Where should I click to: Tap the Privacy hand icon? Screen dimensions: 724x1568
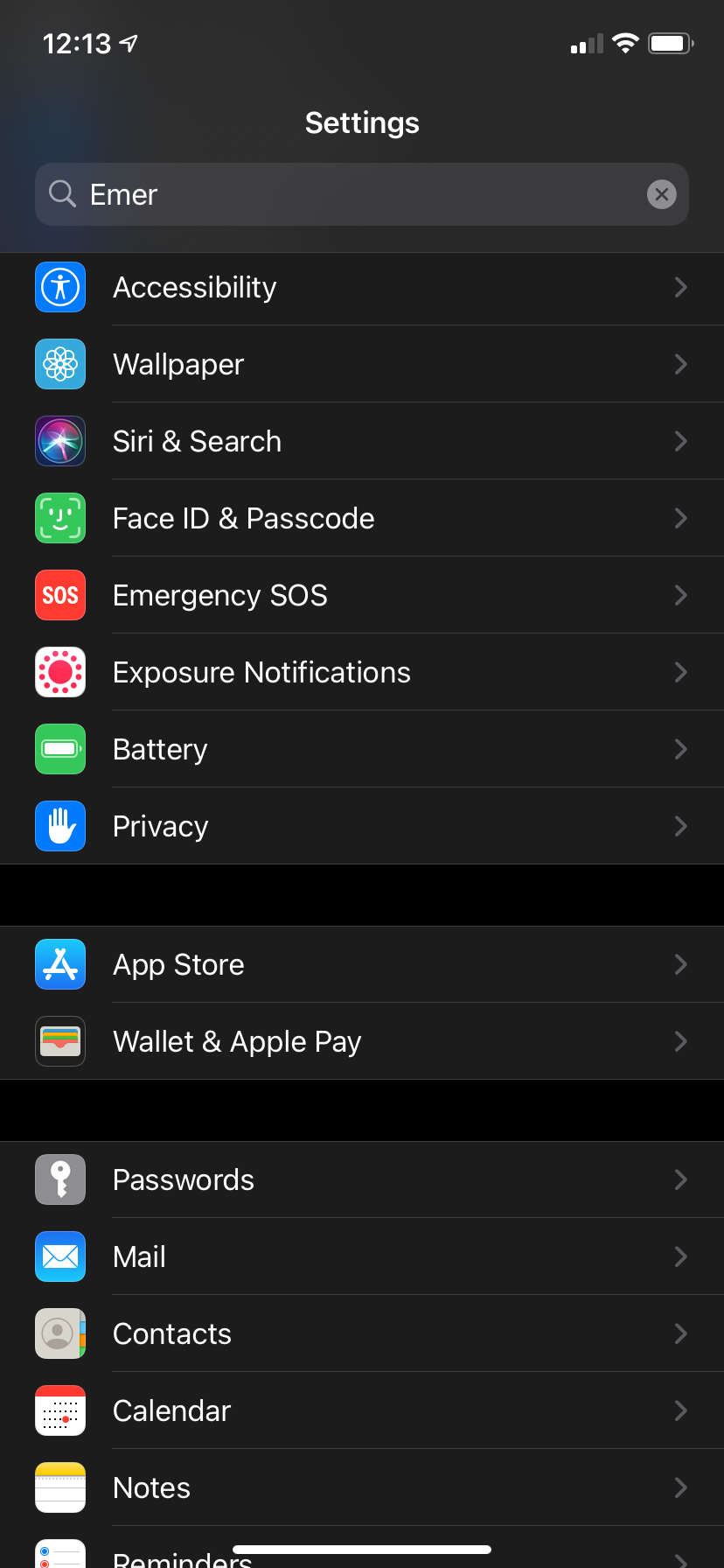[59, 826]
